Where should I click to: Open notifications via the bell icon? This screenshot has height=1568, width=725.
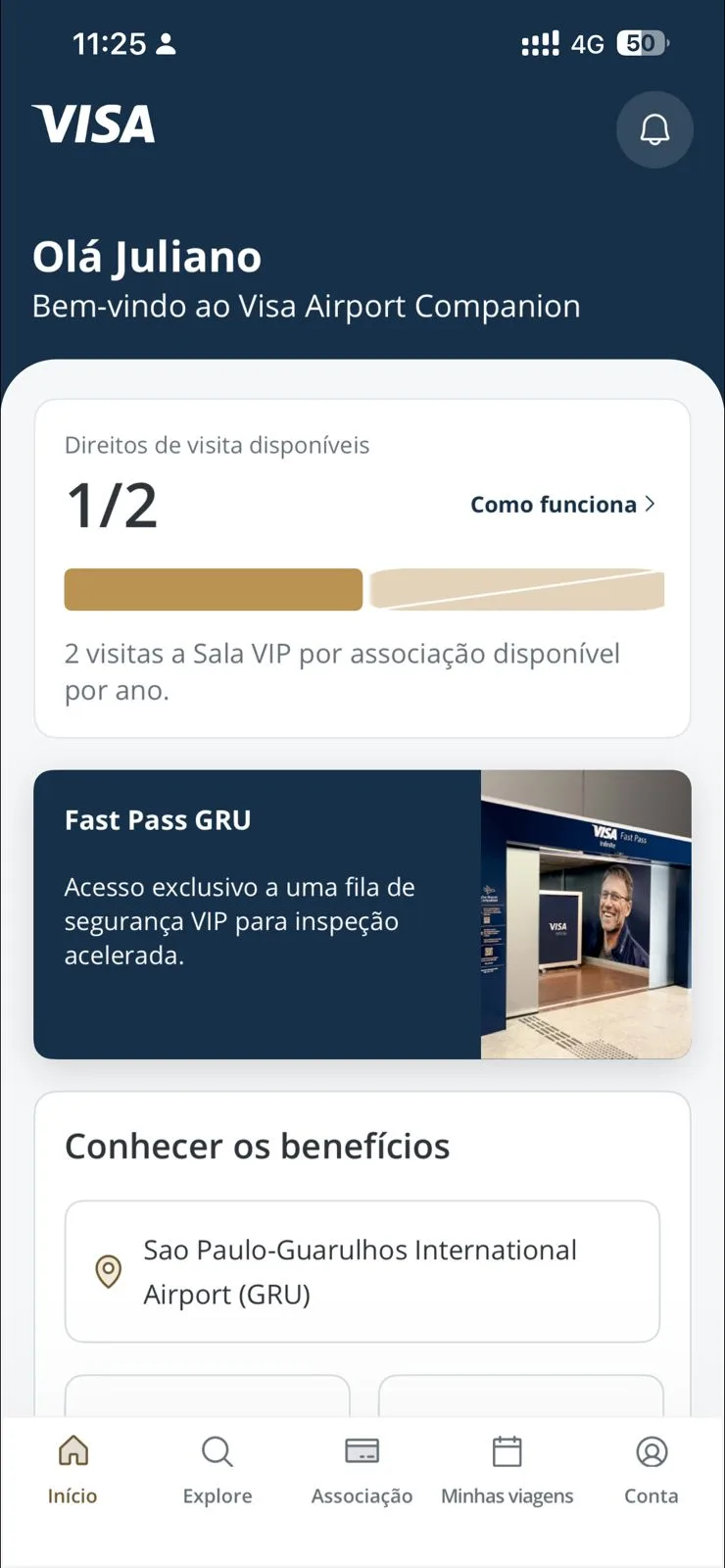coord(654,129)
